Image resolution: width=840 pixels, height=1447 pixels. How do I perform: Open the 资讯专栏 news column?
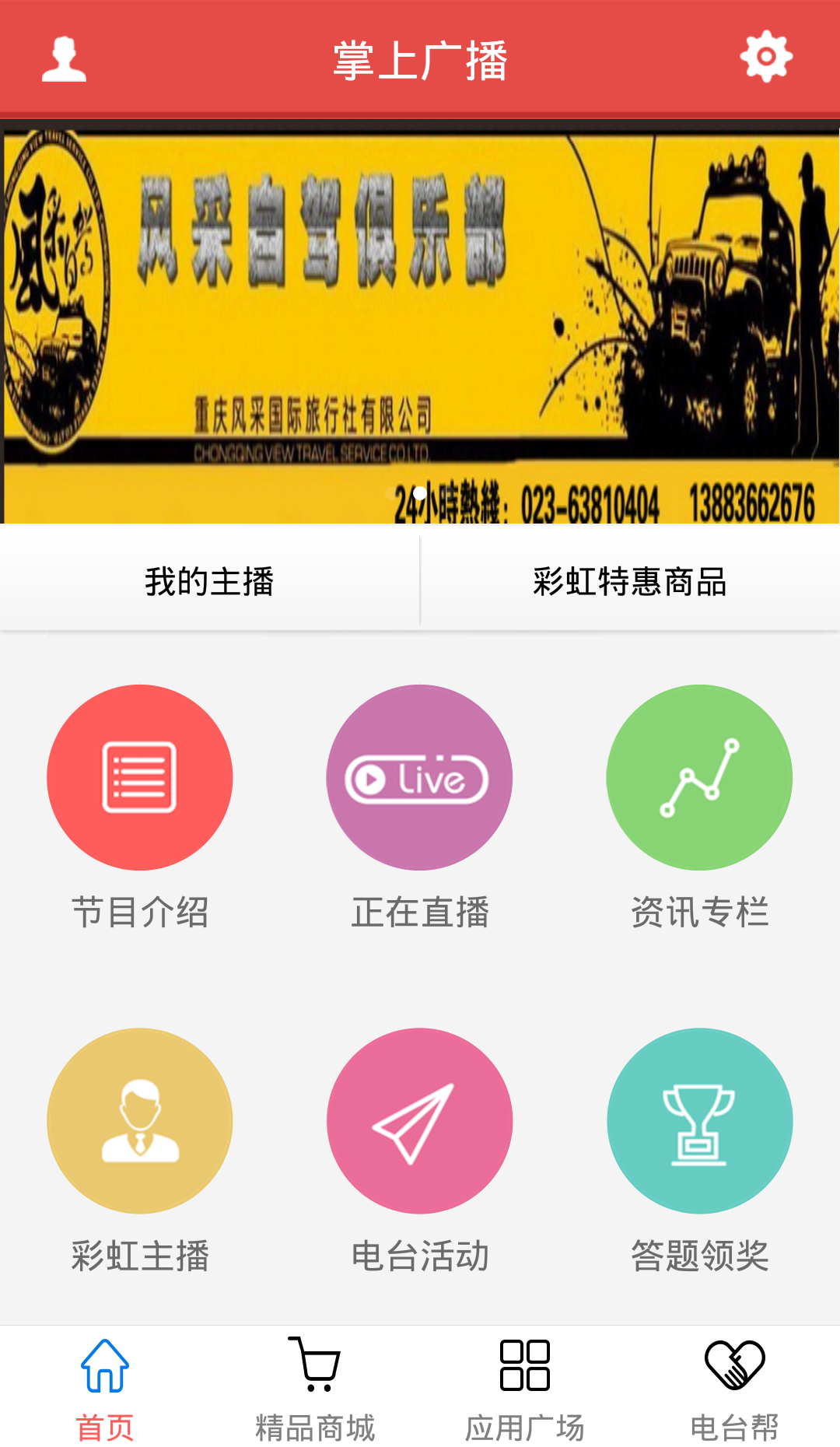pyautogui.click(x=699, y=778)
